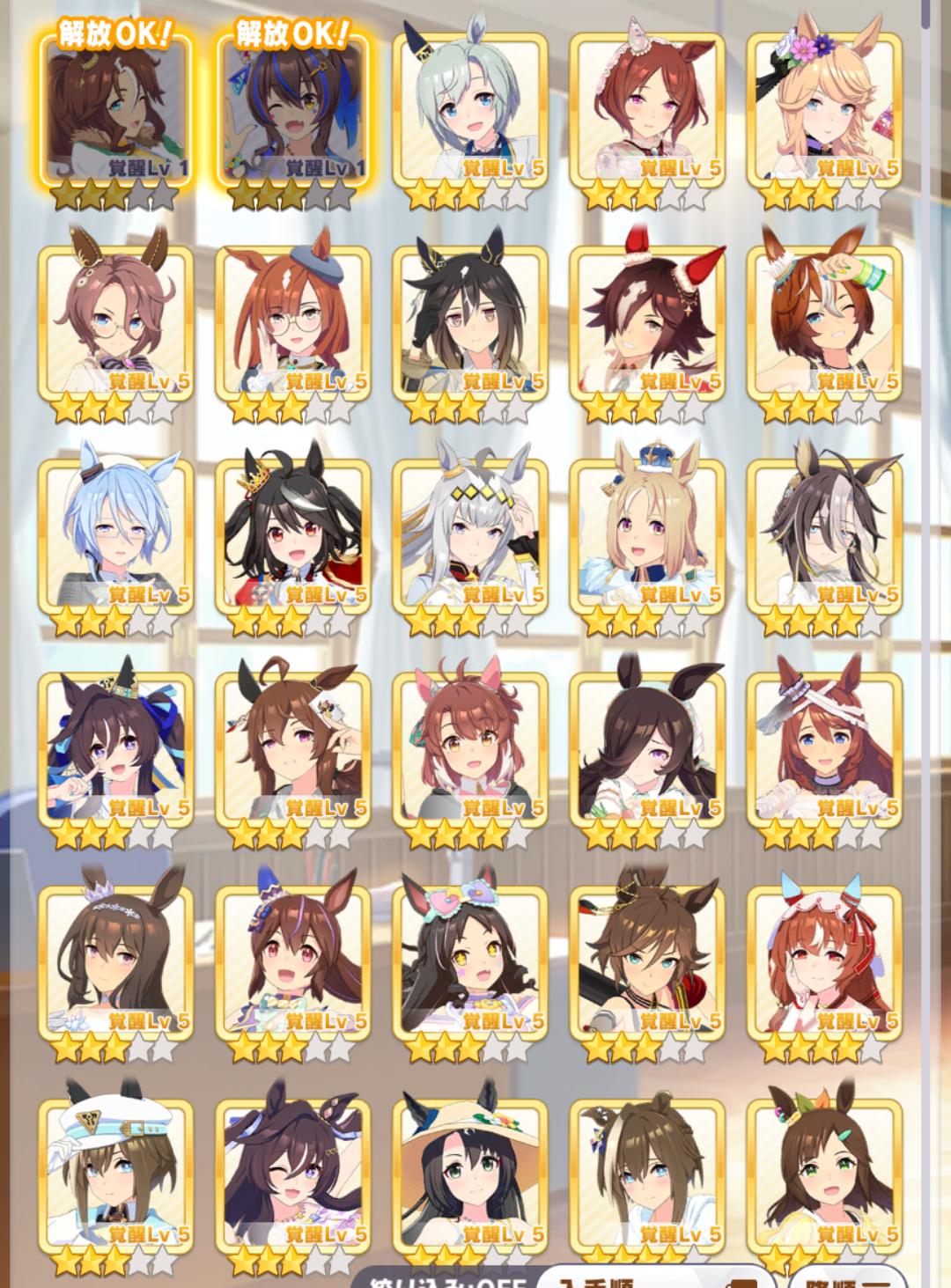Select the blonde girl wearing a blue crown
The width and height of the screenshot is (951, 1288).
point(647,536)
